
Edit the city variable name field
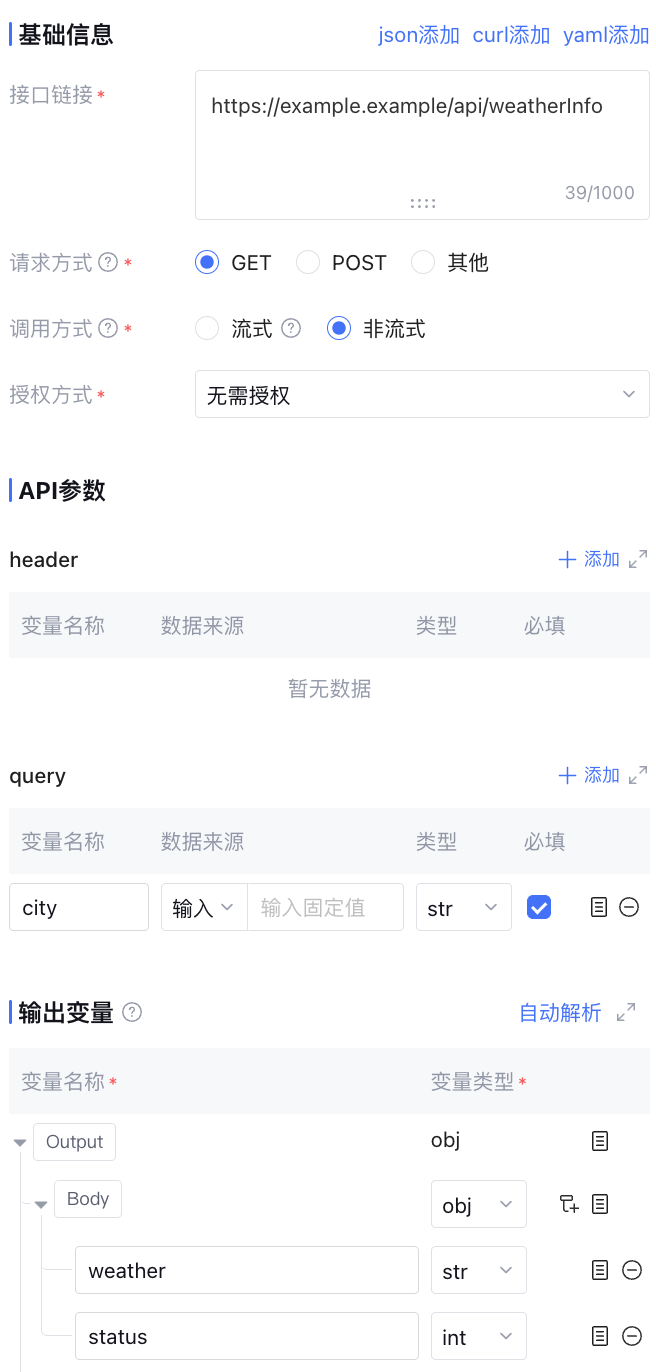point(79,908)
